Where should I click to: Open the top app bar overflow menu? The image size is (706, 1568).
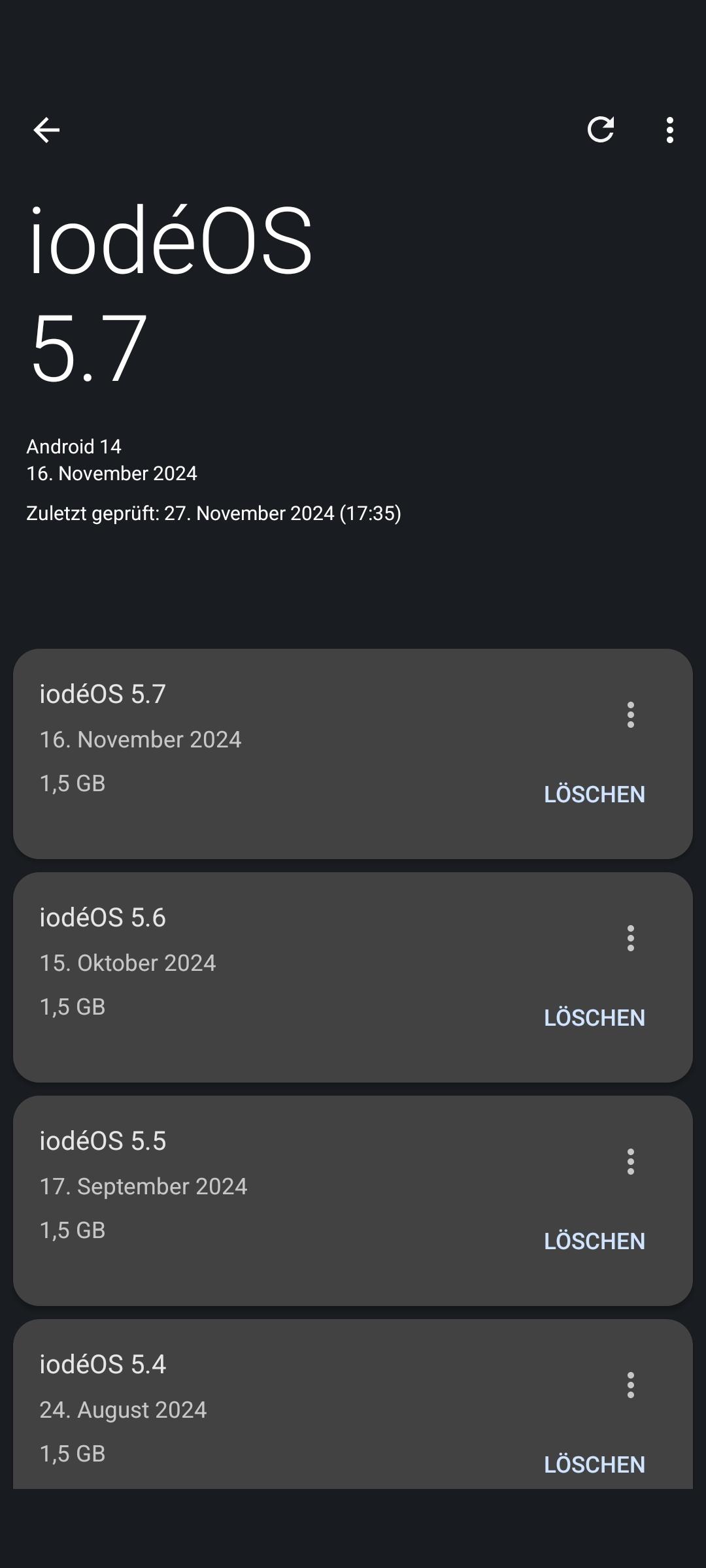click(x=669, y=130)
